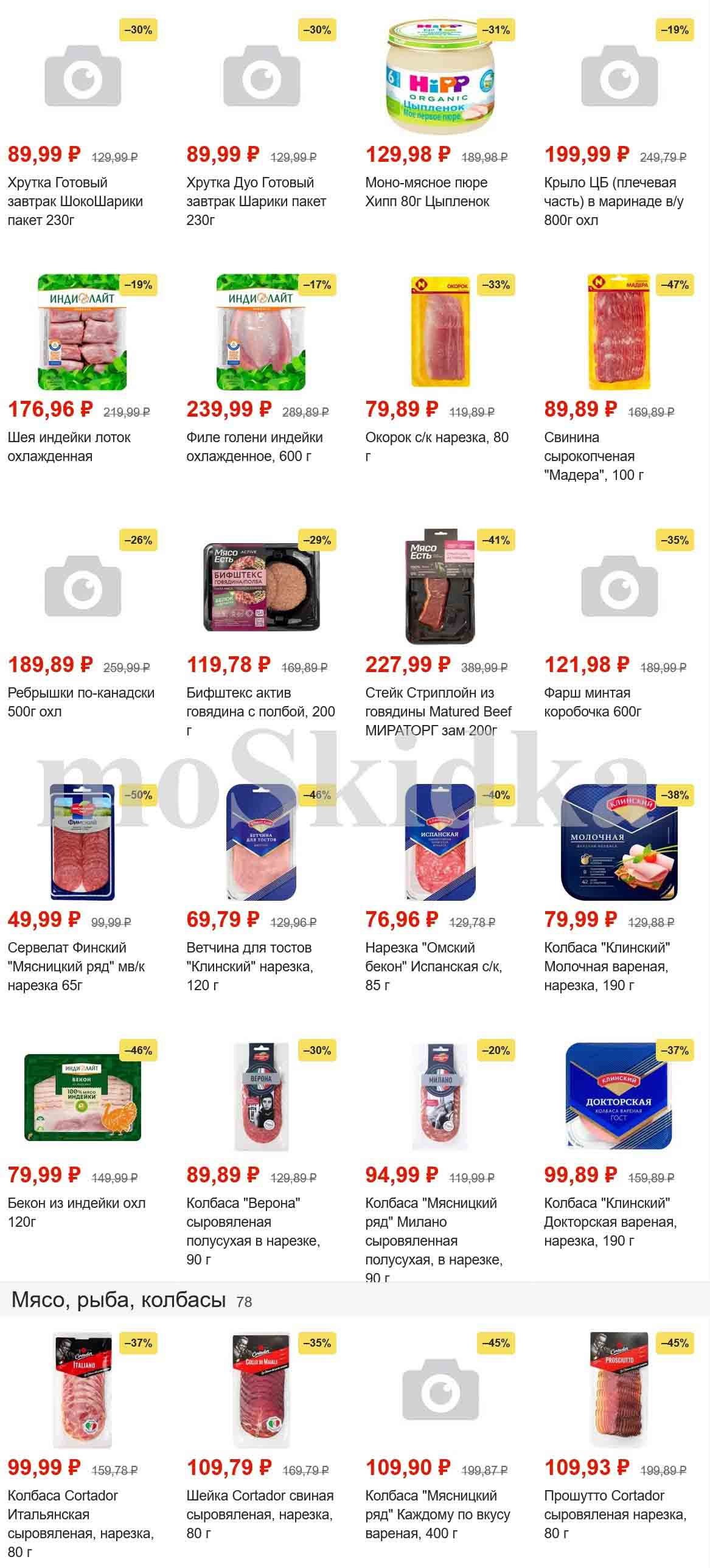Open Хрутка ШокоШарики 230г product card
Screen dimensions: 710x1568
click(75, 201)
